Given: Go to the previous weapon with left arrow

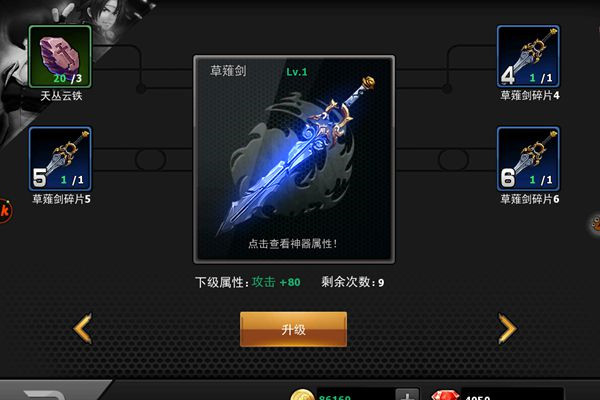Looking at the screenshot, I should (x=84, y=328).
